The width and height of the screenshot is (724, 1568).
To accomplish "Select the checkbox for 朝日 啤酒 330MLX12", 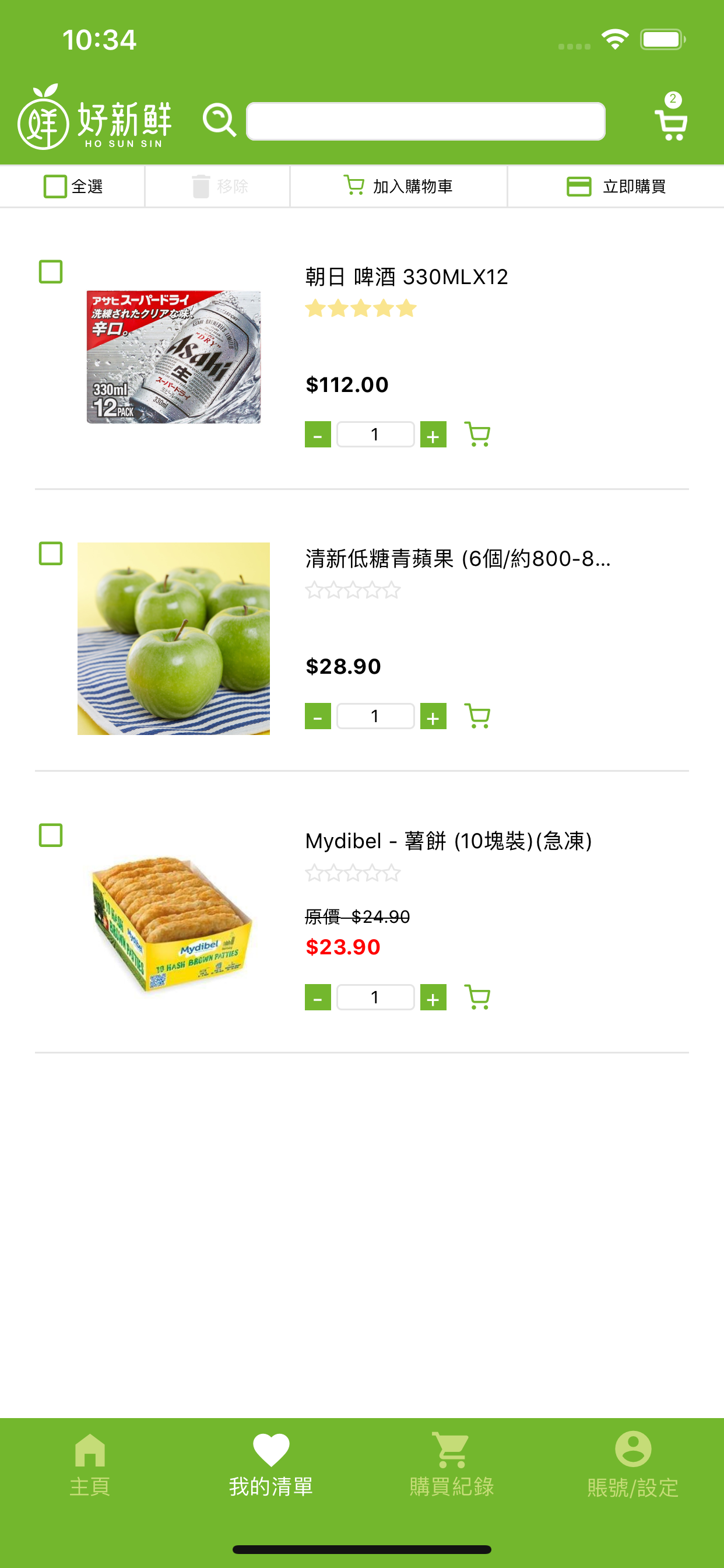I will [51, 272].
